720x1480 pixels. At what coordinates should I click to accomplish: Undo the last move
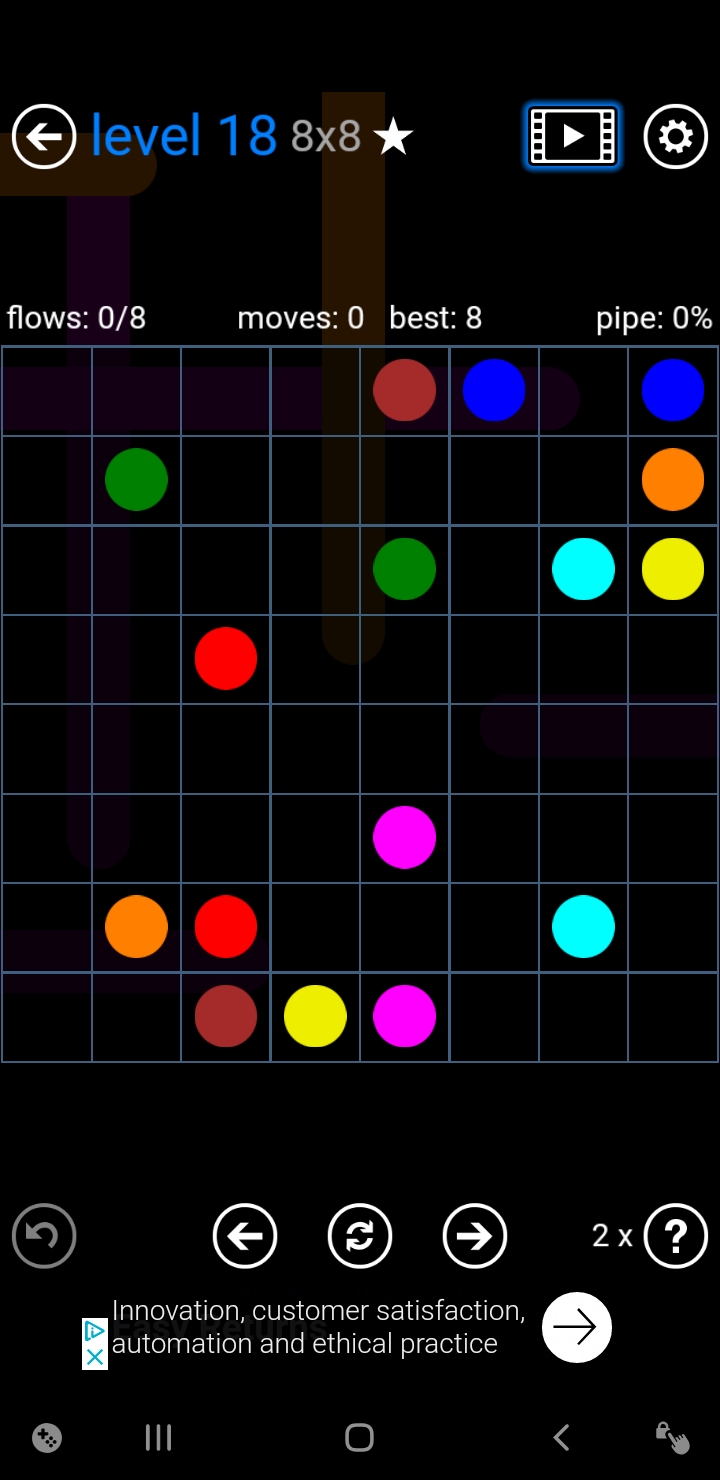coord(44,1236)
